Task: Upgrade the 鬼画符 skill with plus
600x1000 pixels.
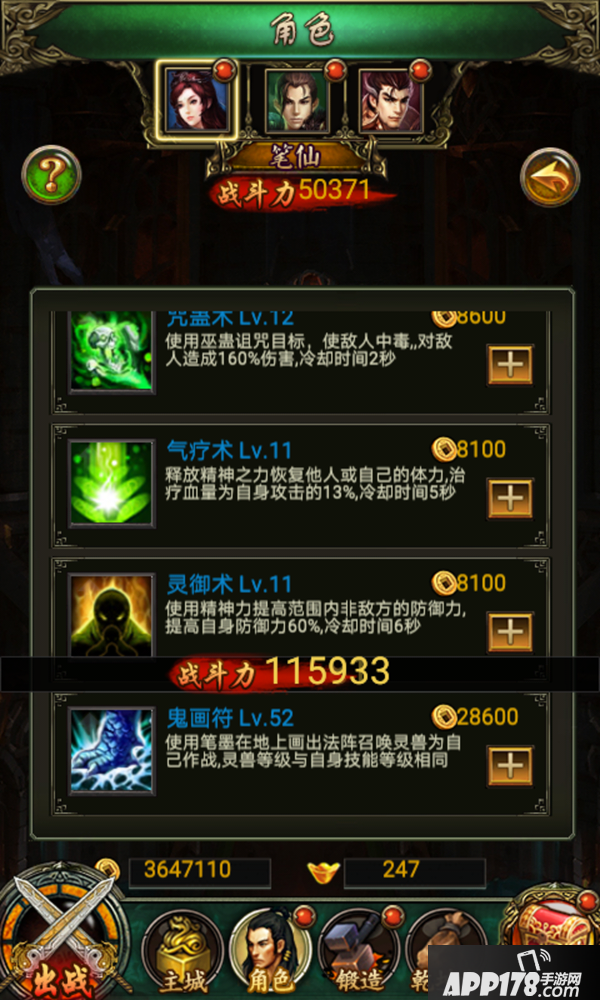Action: [509, 765]
